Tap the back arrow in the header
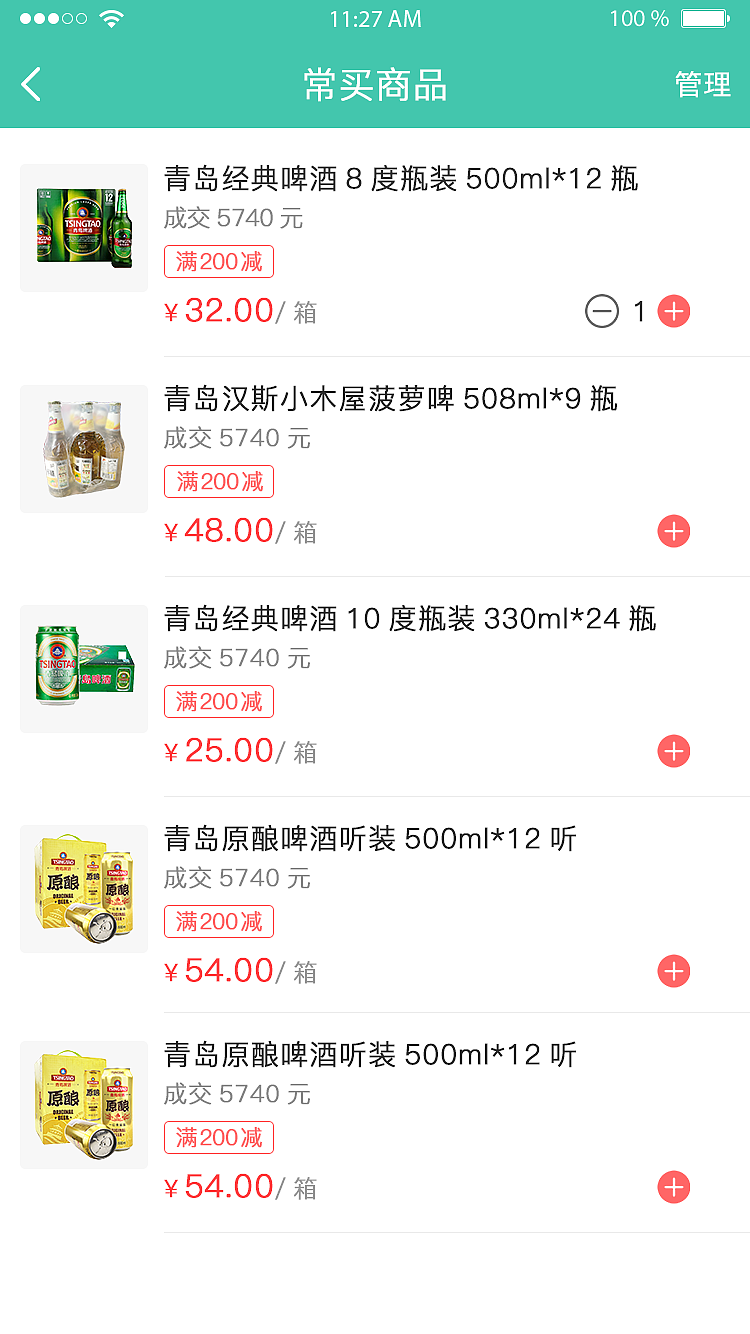Screen dimensions: 750x1334 click(31, 84)
